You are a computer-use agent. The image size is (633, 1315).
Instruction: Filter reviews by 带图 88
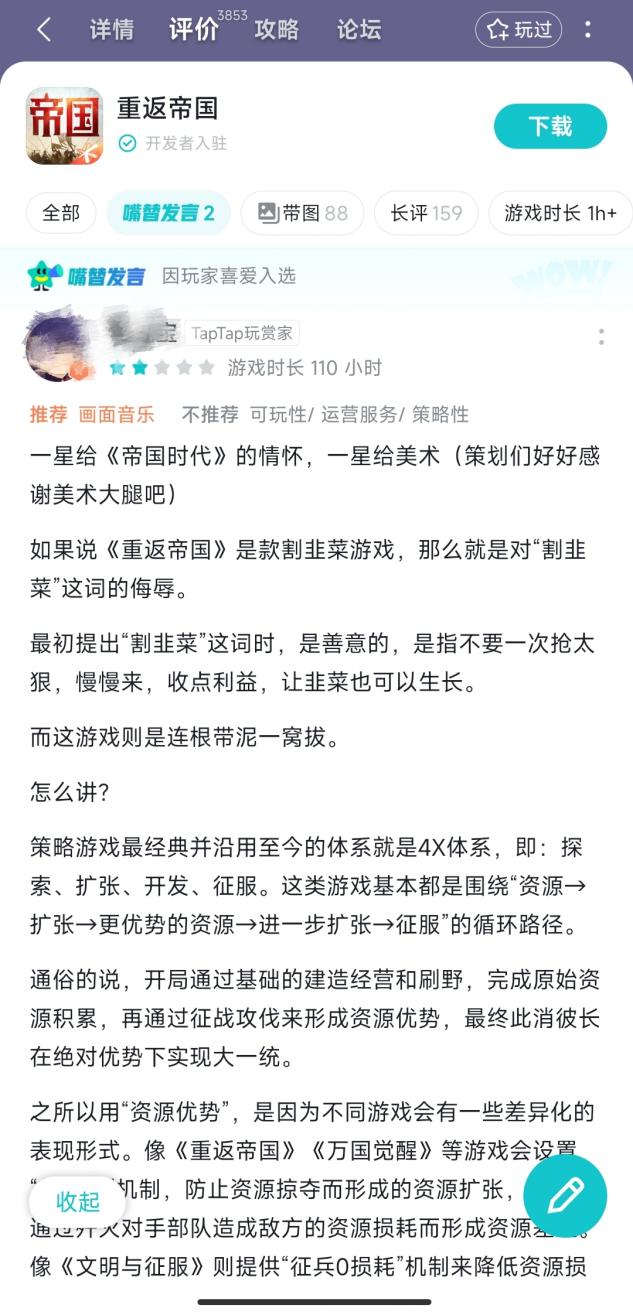302,213
